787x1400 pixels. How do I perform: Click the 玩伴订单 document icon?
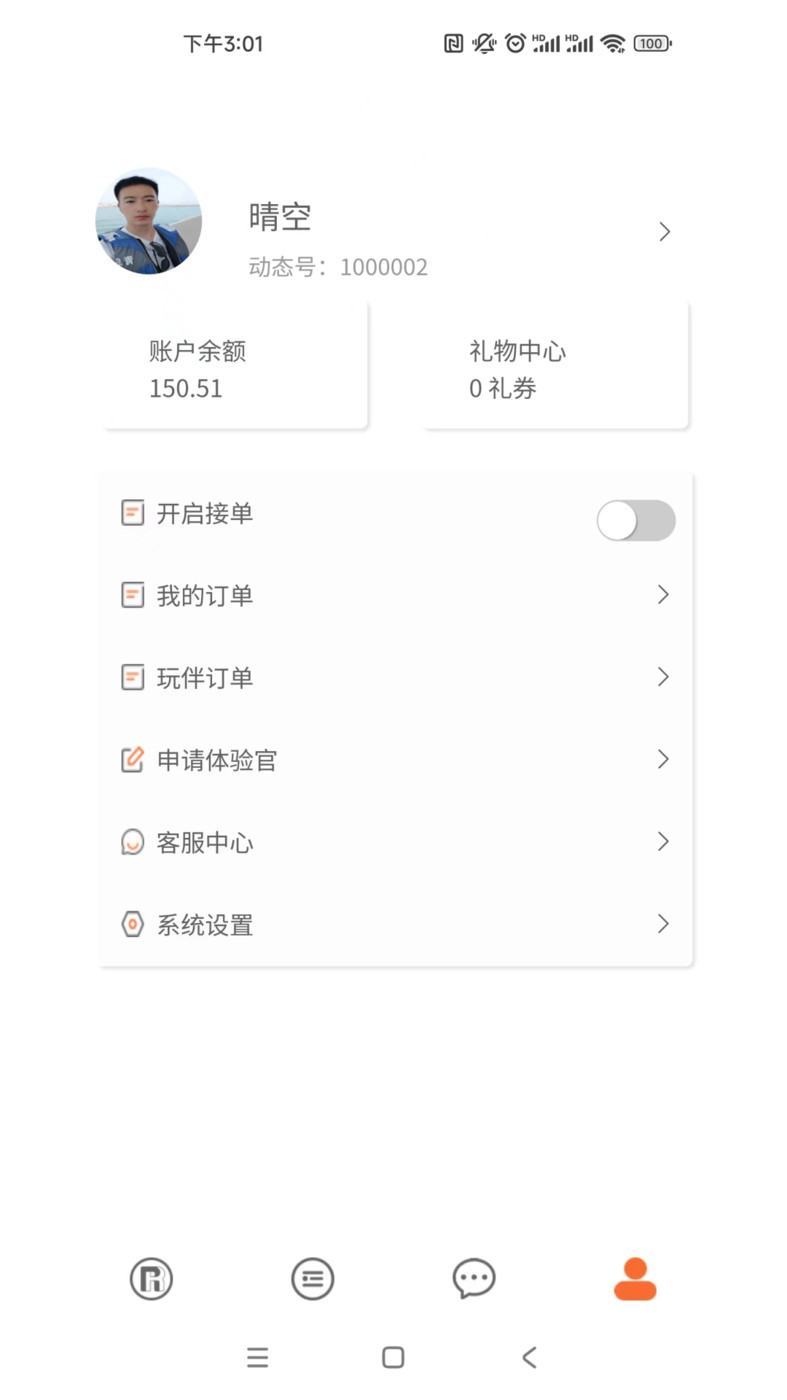(x=133, y=677)
